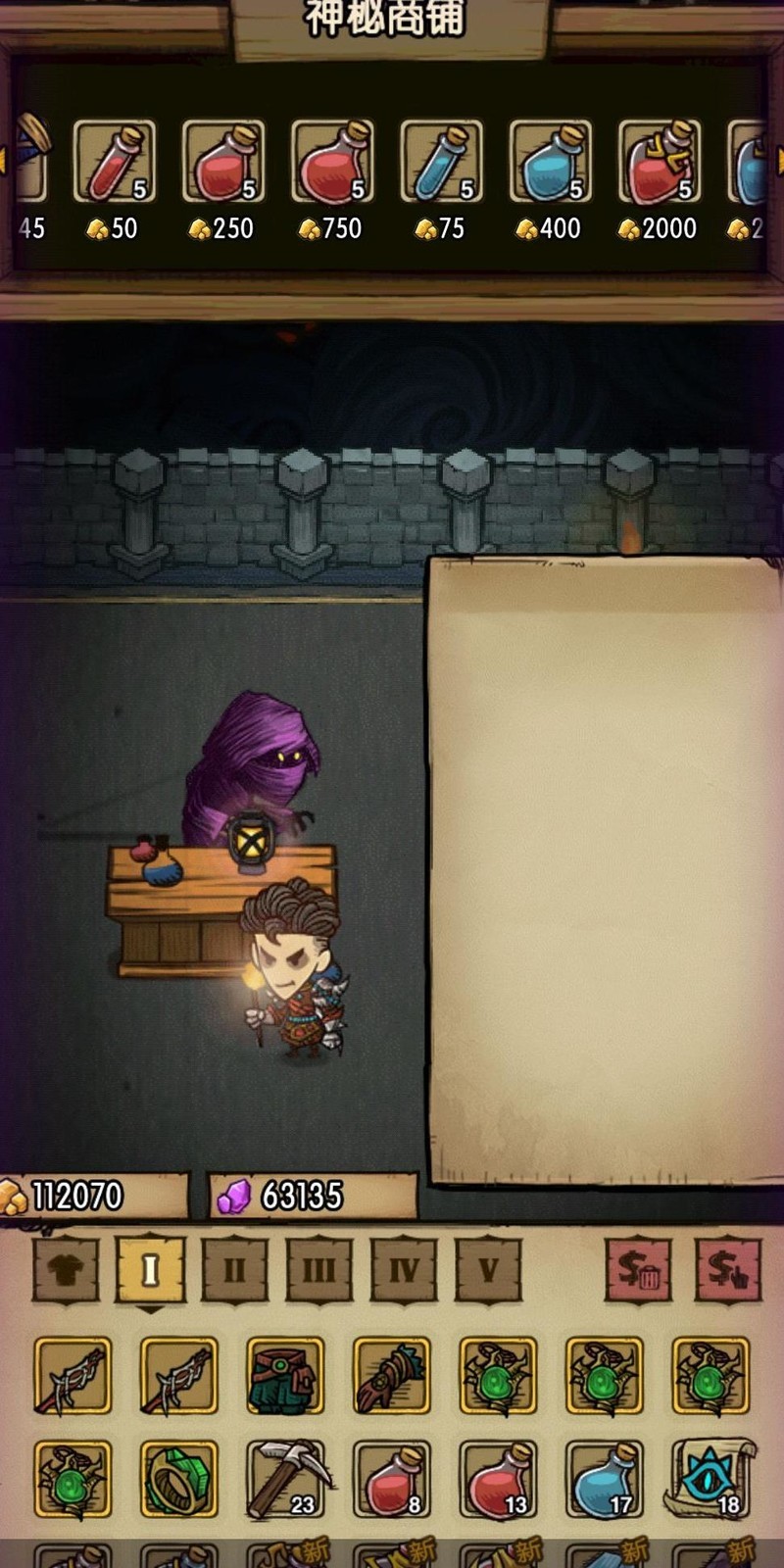Viewport: 784px width, 1568px height.
Task: Go to inventory tab IV
Action: click(404, 1270)
